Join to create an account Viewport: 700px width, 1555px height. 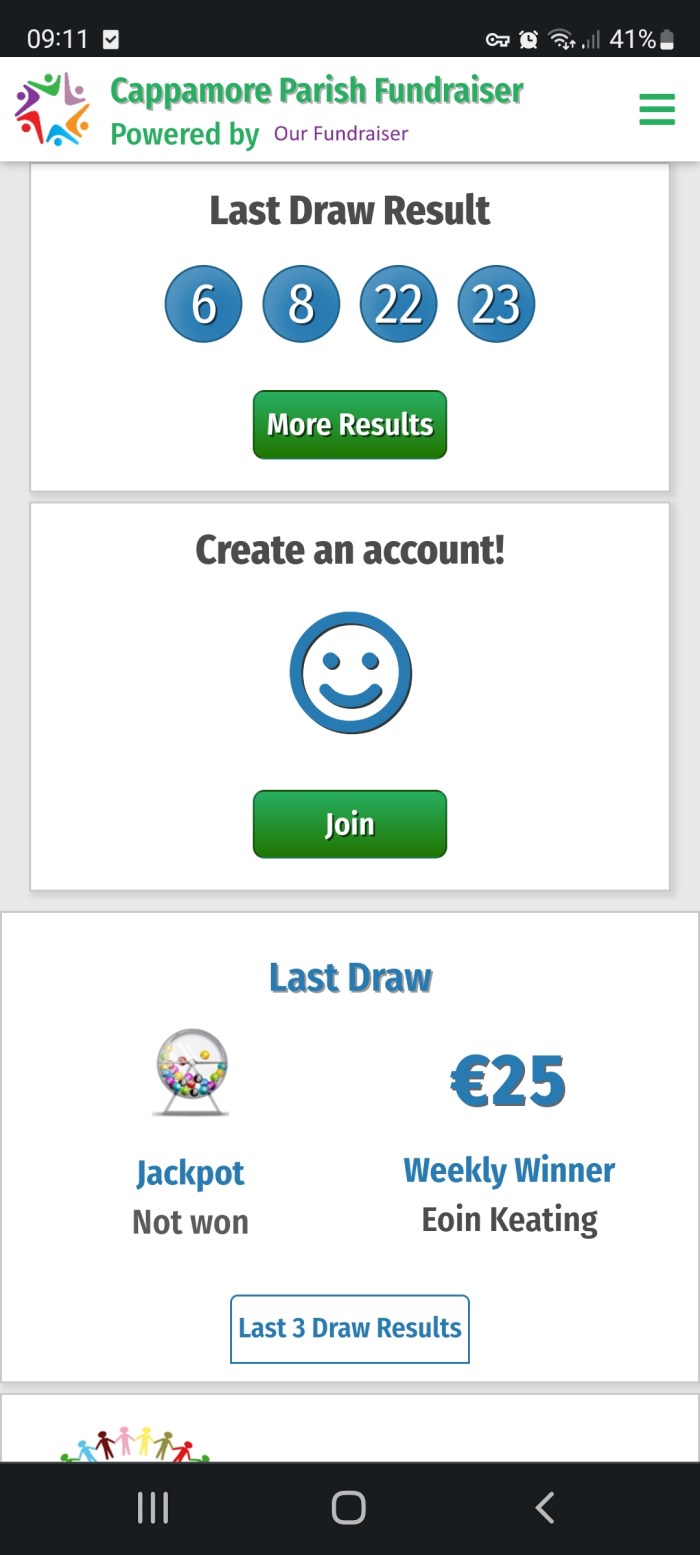(x=349, y=824)
